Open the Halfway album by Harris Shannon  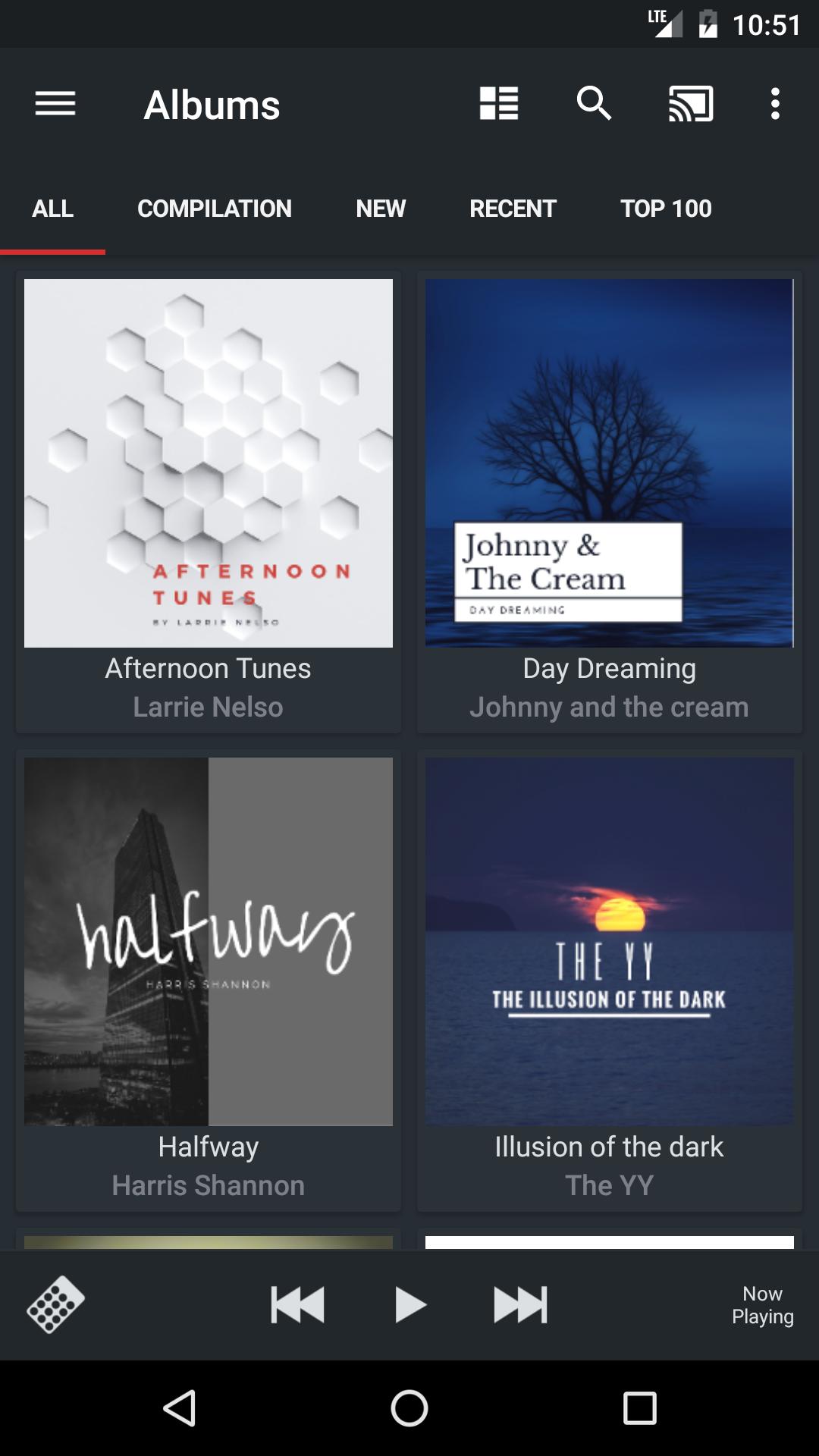pos(209,981)
